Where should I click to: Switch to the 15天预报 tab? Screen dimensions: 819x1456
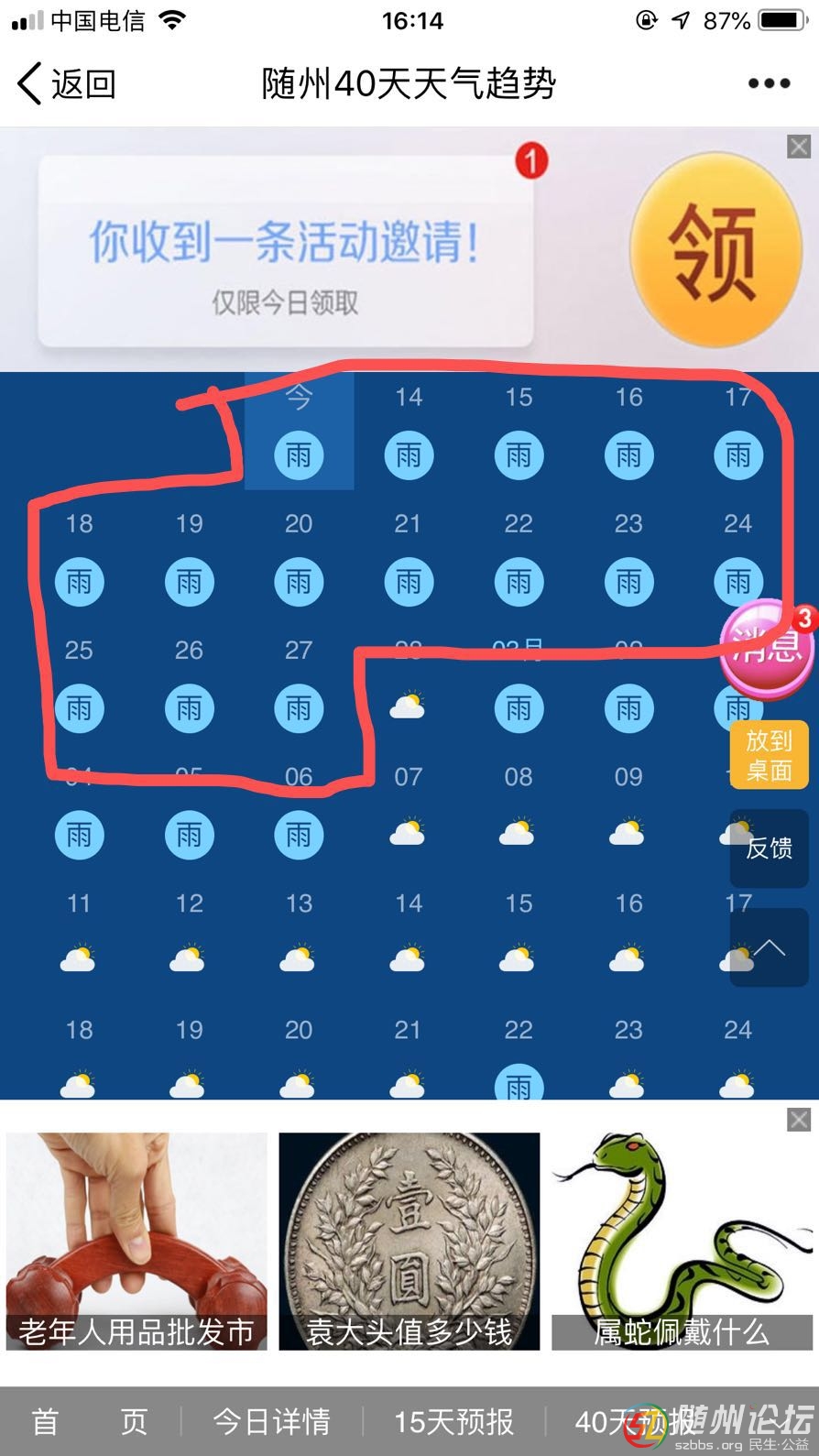(453, 1421)
